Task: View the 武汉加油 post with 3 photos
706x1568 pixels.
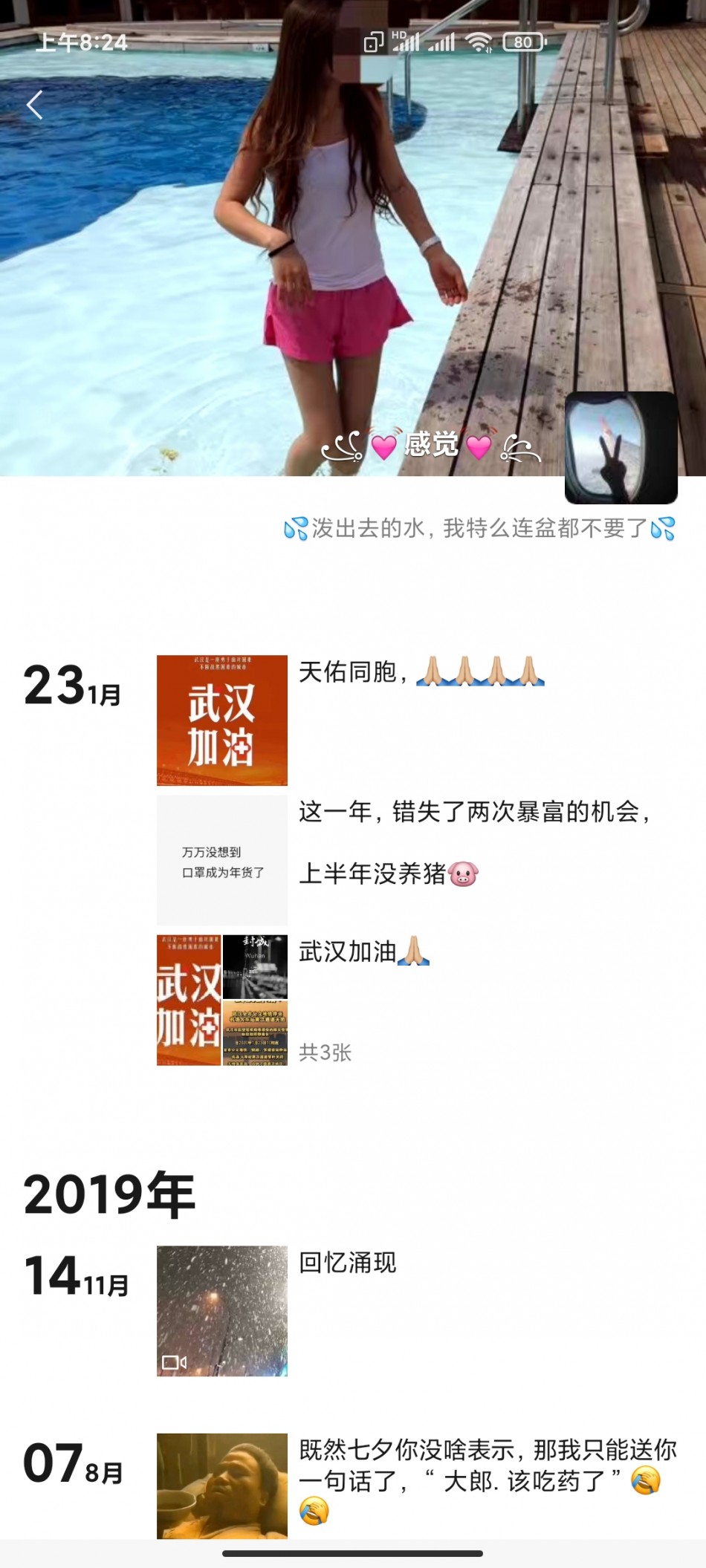Action: click(x=221, y=1000)
